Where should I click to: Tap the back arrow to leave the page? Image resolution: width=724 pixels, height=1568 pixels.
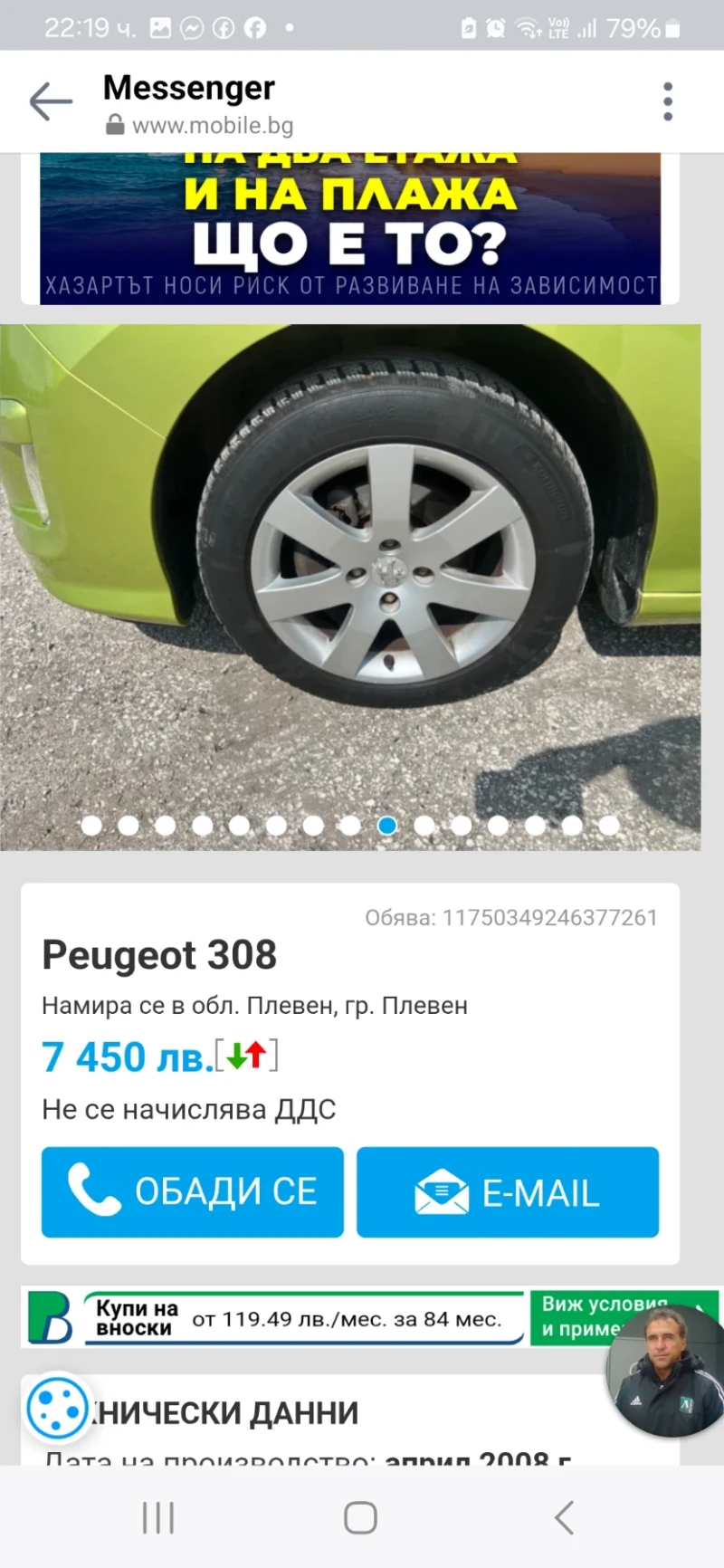tap(50, 100)
